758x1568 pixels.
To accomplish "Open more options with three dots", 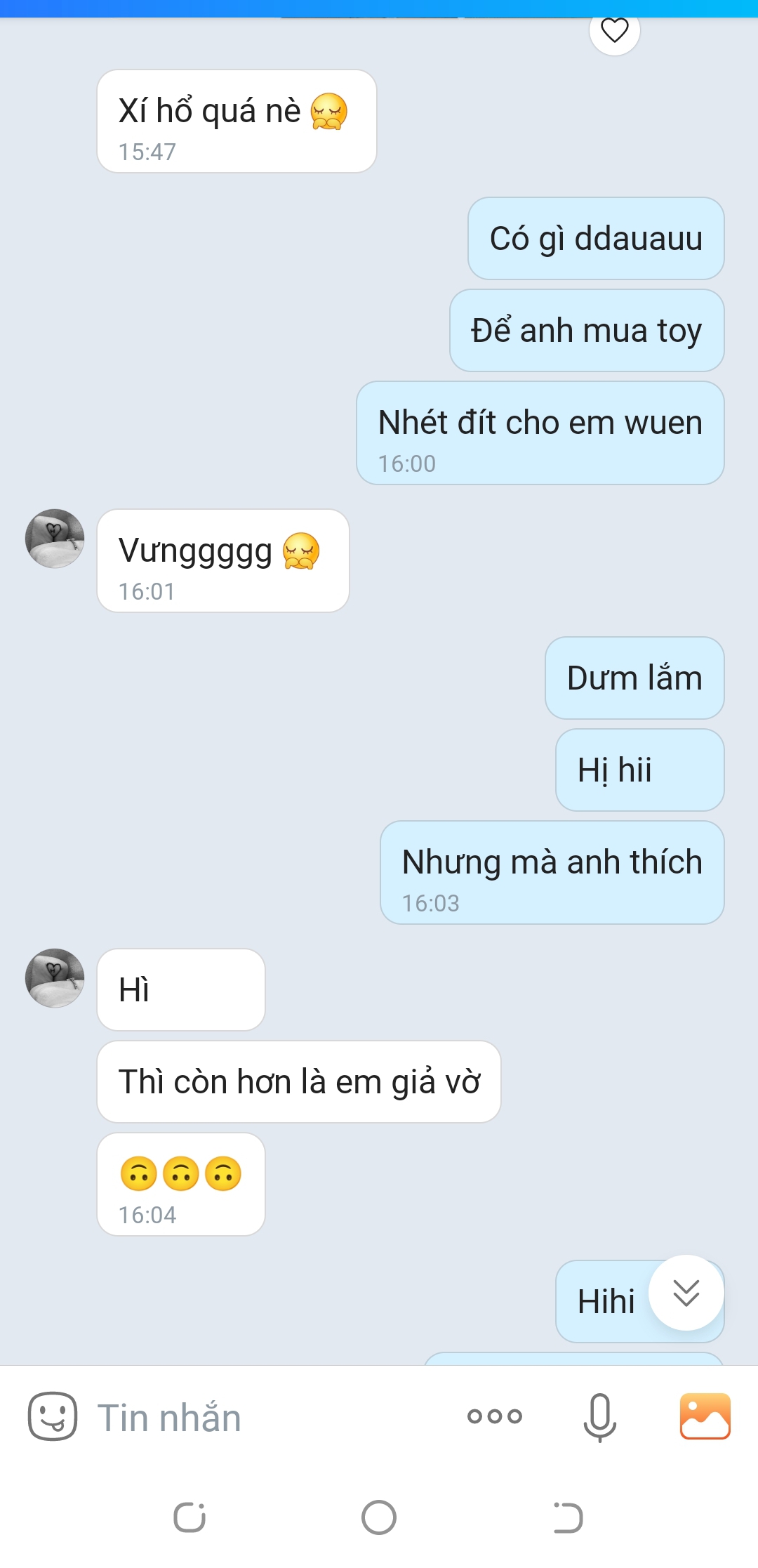I will point(495,1416).
